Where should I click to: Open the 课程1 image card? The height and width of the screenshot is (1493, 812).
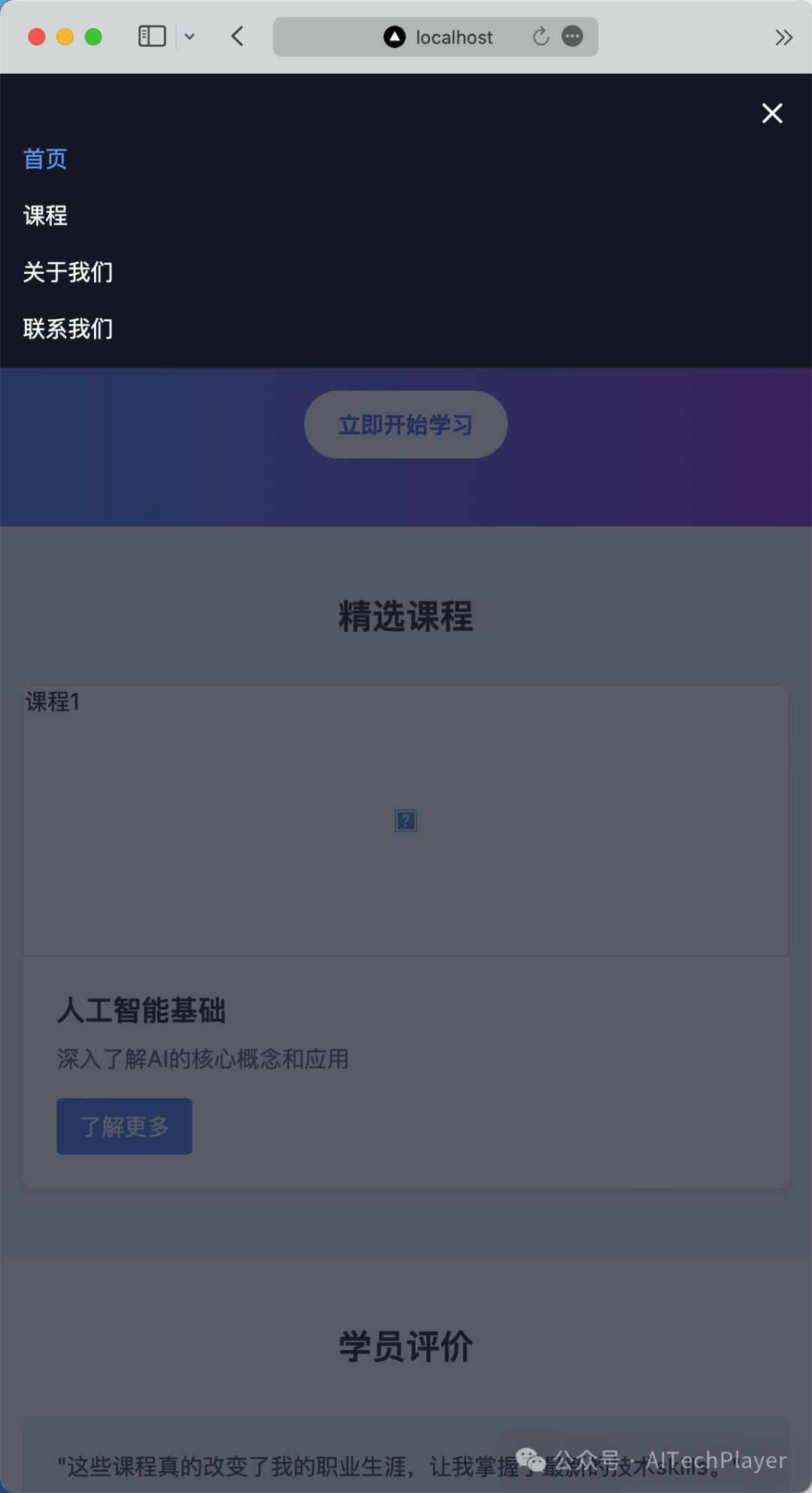pos(405,821)
